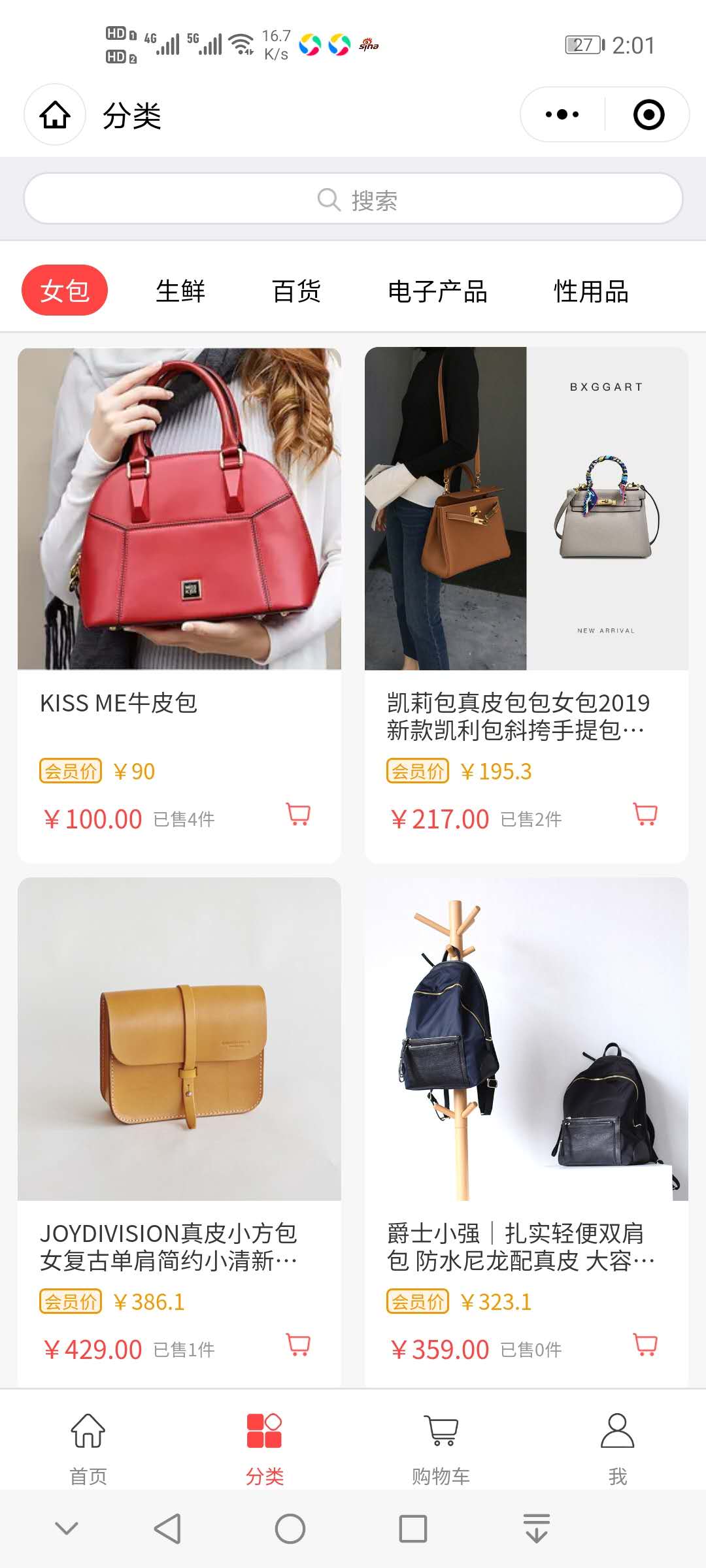Open the 购物车 tab
This screenshot has height=1568, width=706.
coord(441,1445)
